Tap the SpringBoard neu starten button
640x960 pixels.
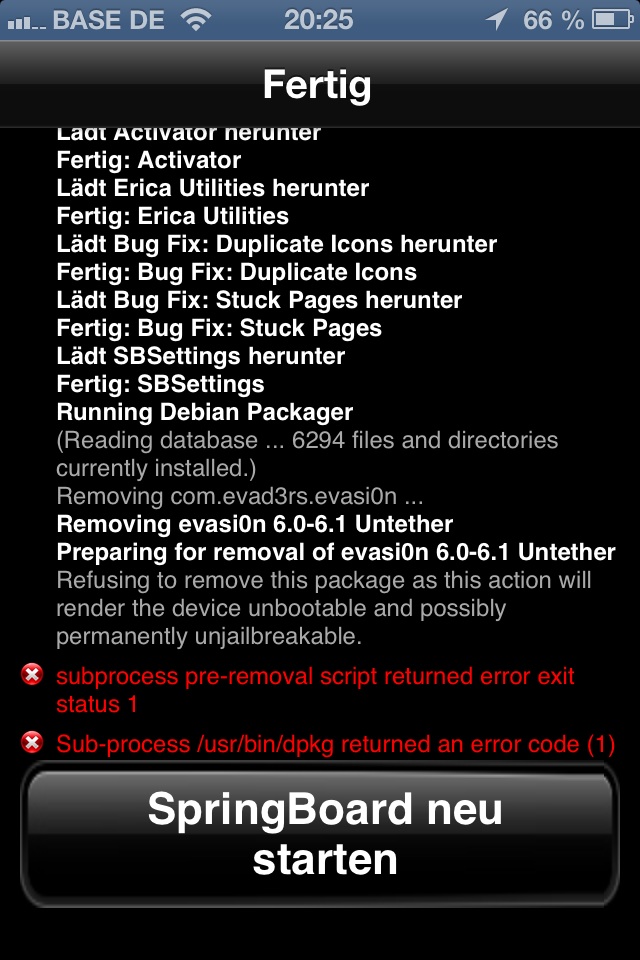(320, 834)
